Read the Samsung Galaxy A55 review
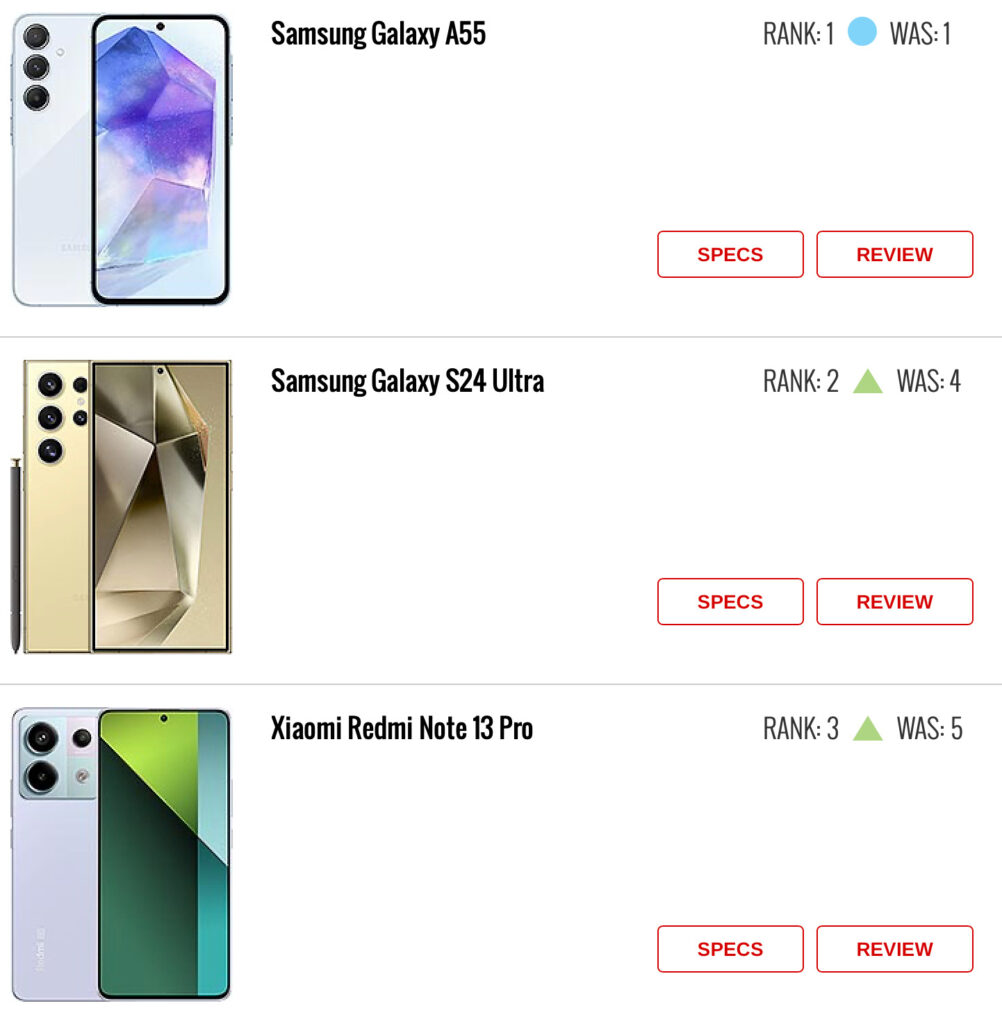Screen dimensions: 1002x1024 click(894, 254)
